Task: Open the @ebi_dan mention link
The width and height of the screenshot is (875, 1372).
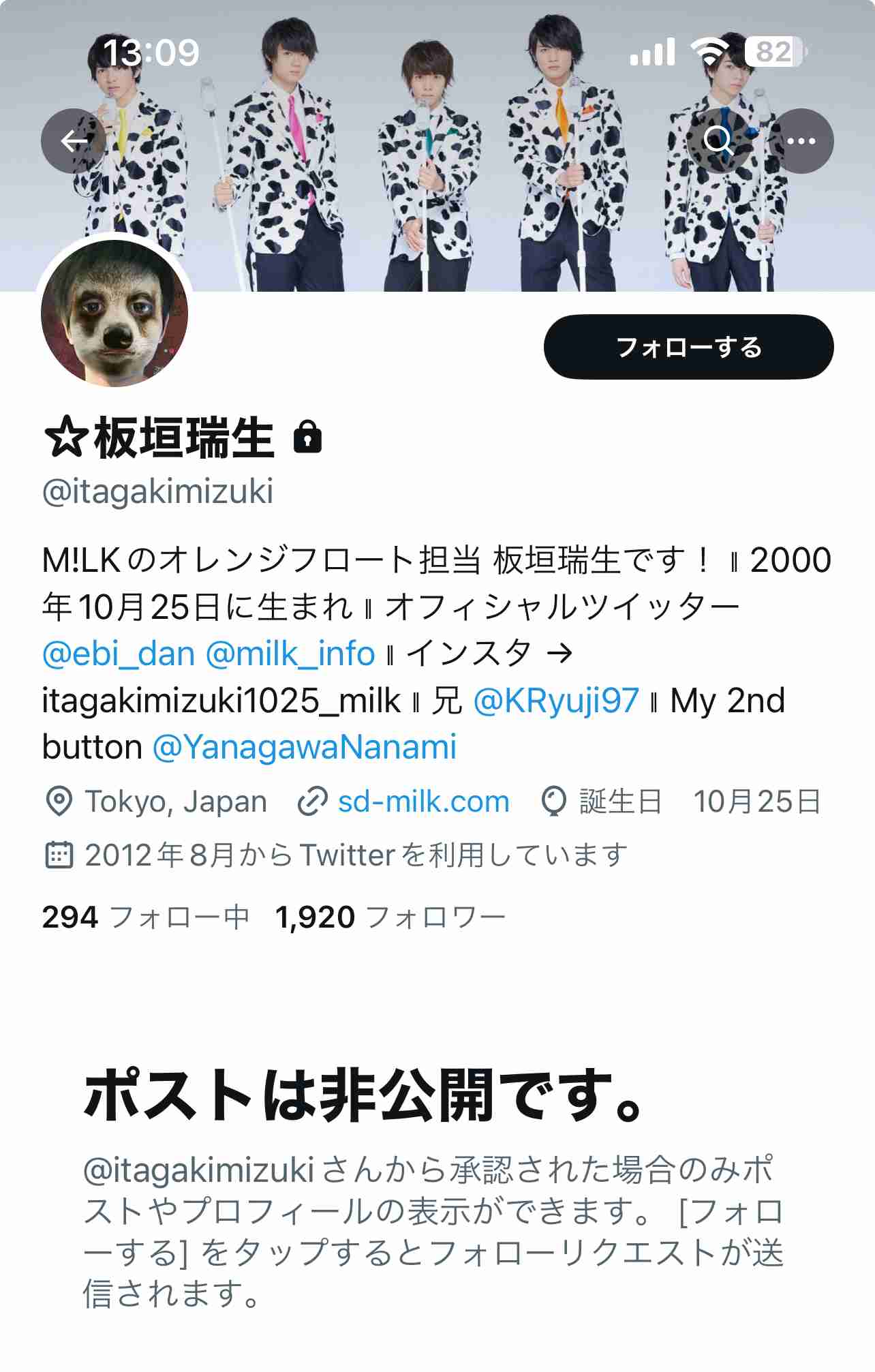Action: pyautogui.click(x=119, y=654)
